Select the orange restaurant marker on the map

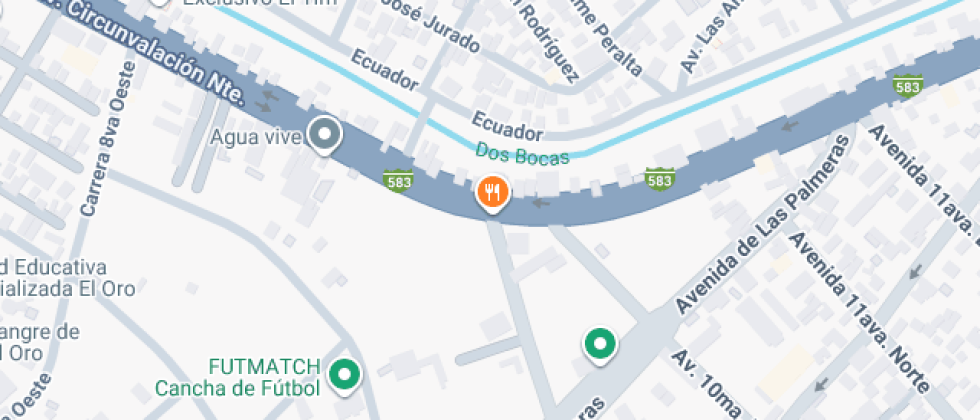(x=492, y=193)
